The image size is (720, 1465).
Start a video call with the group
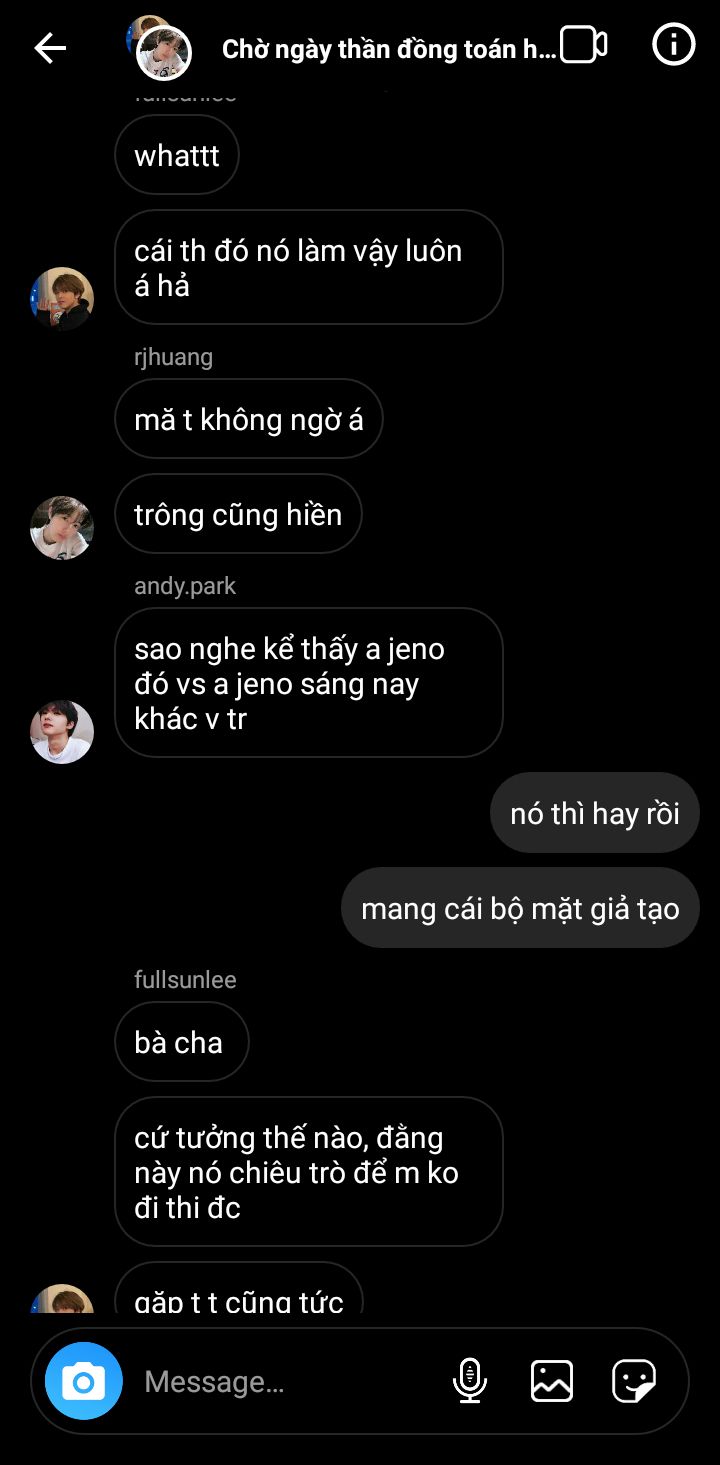[x=583, y=45]
